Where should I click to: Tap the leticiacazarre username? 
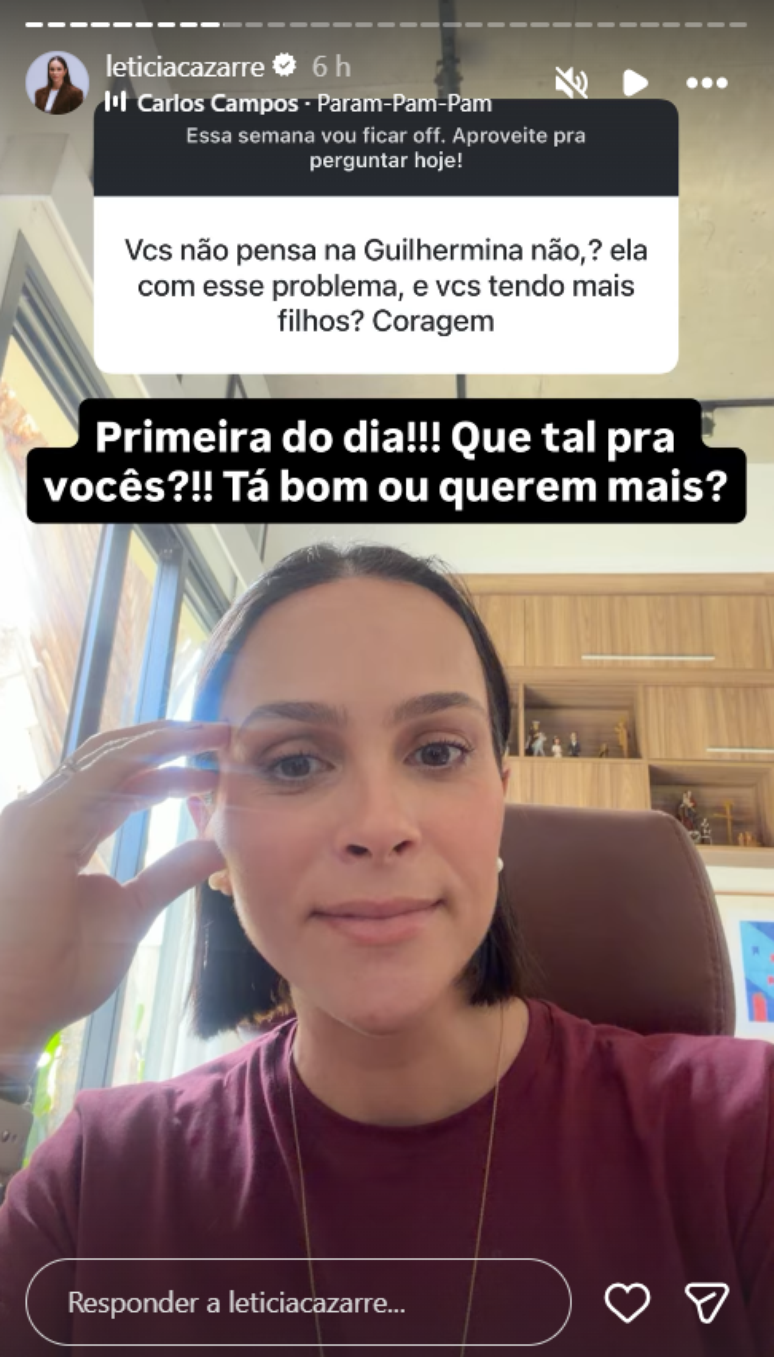185,67
